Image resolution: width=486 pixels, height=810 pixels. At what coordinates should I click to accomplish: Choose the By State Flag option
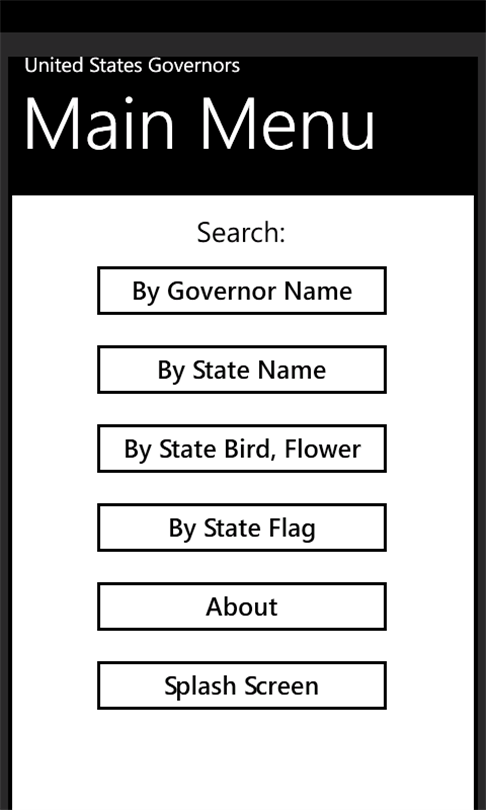[242, 527]
